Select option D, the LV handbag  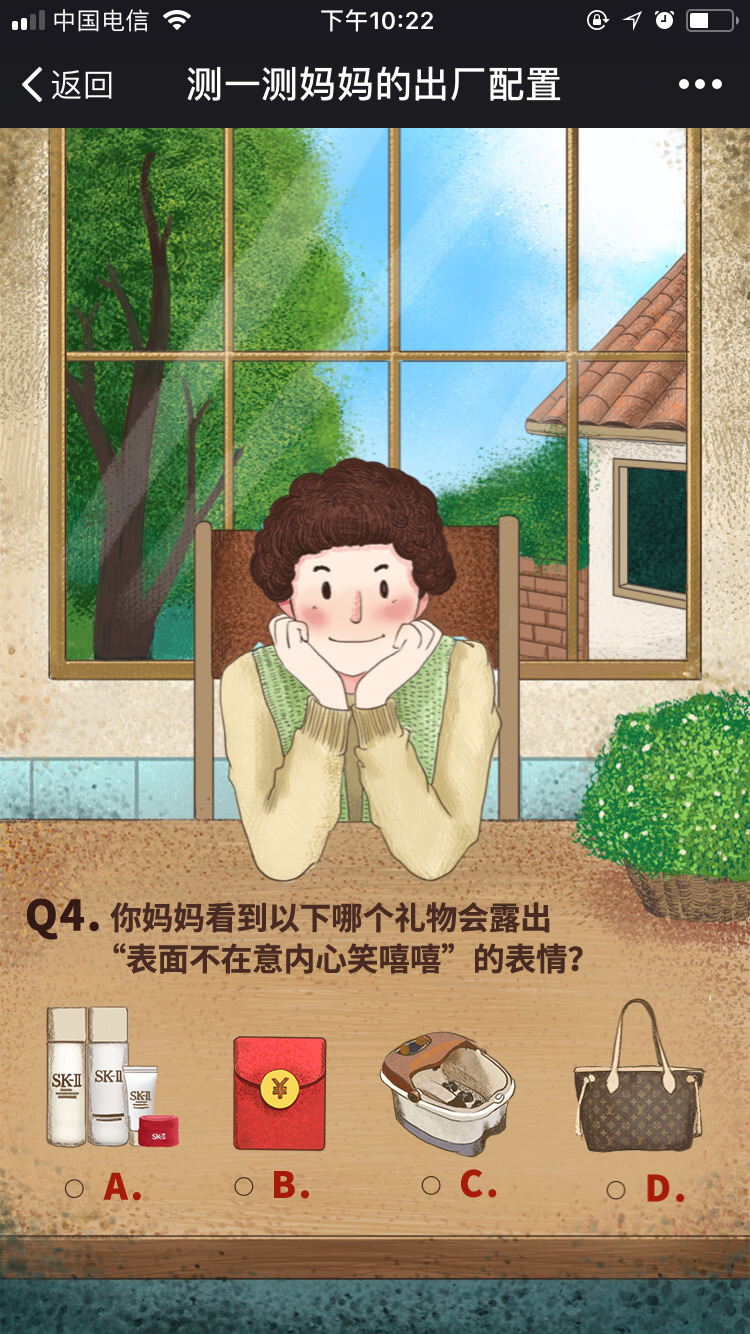coord(616,1190)
